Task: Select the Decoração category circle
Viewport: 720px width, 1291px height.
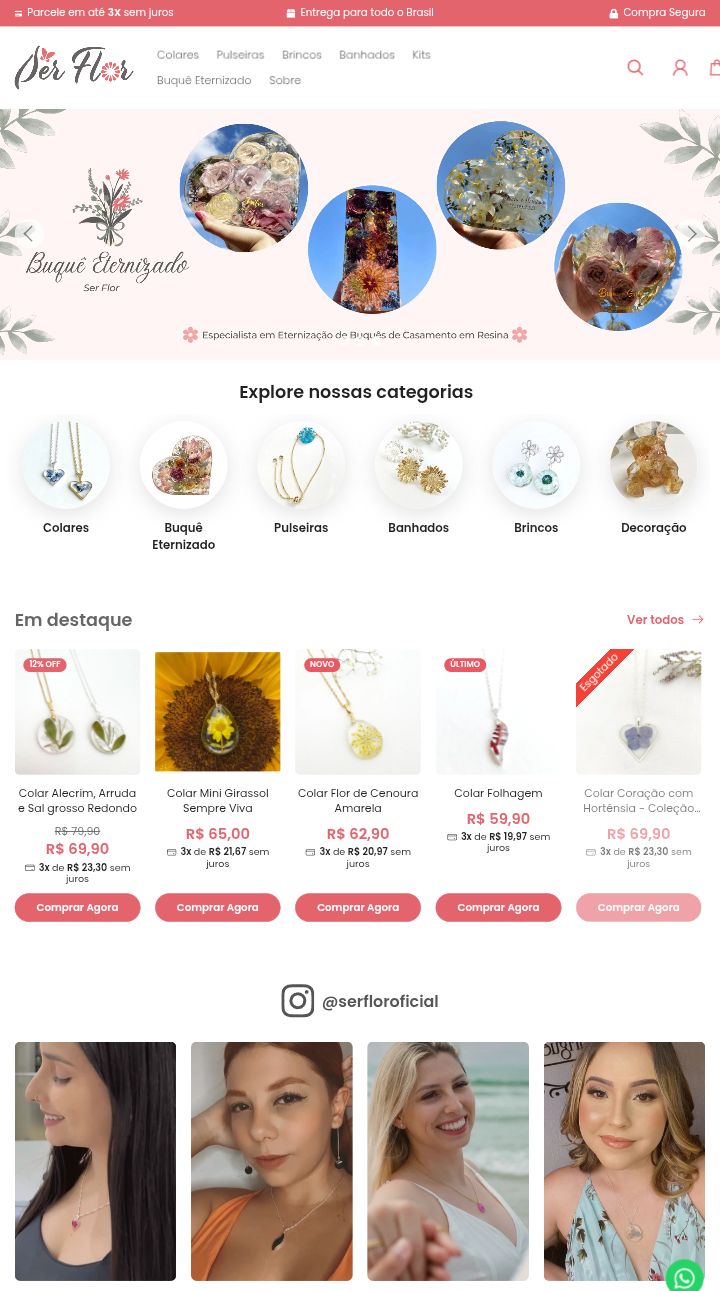Action: (653, 464)
